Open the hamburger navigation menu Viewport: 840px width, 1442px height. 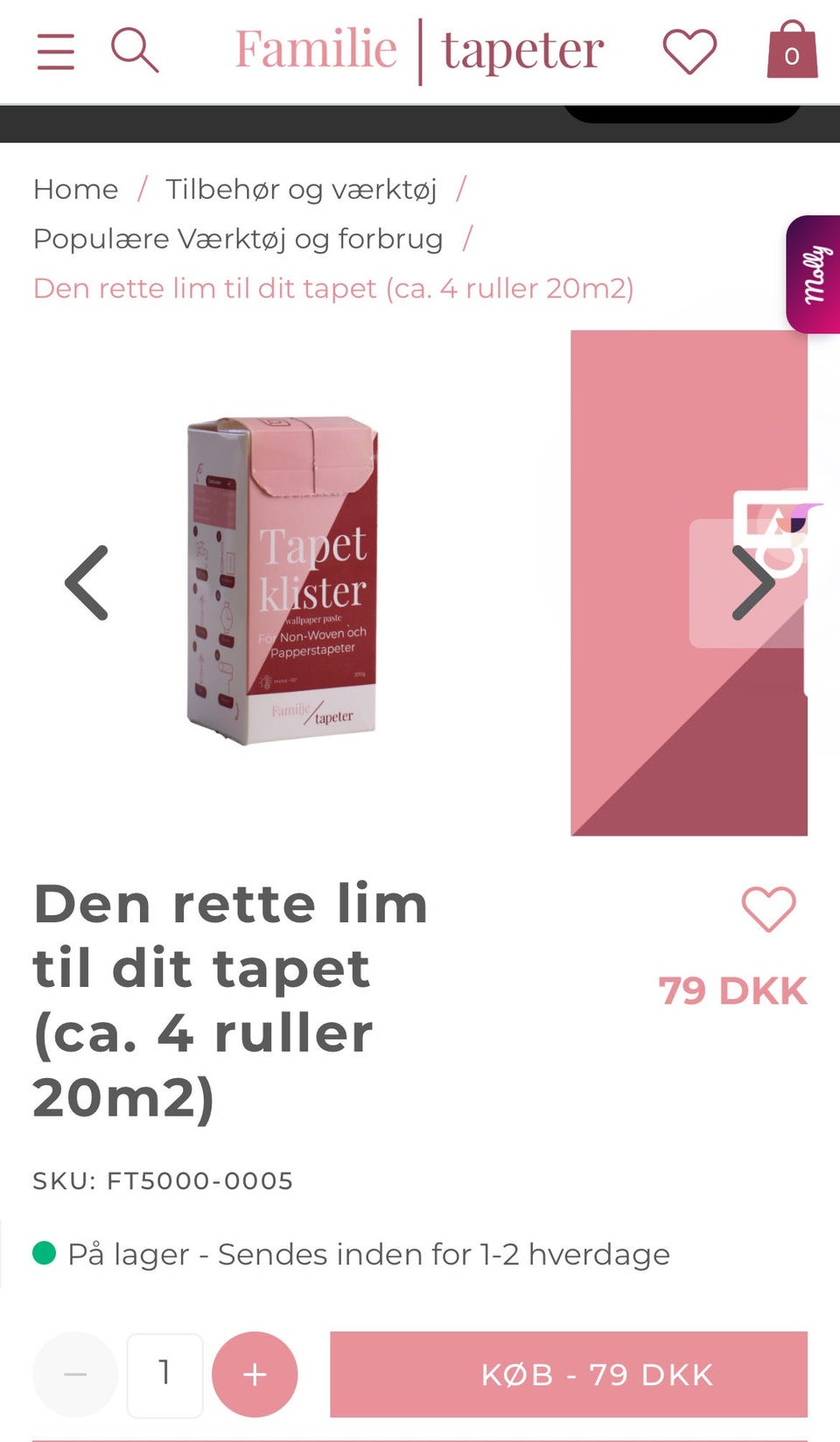(54, 50)
